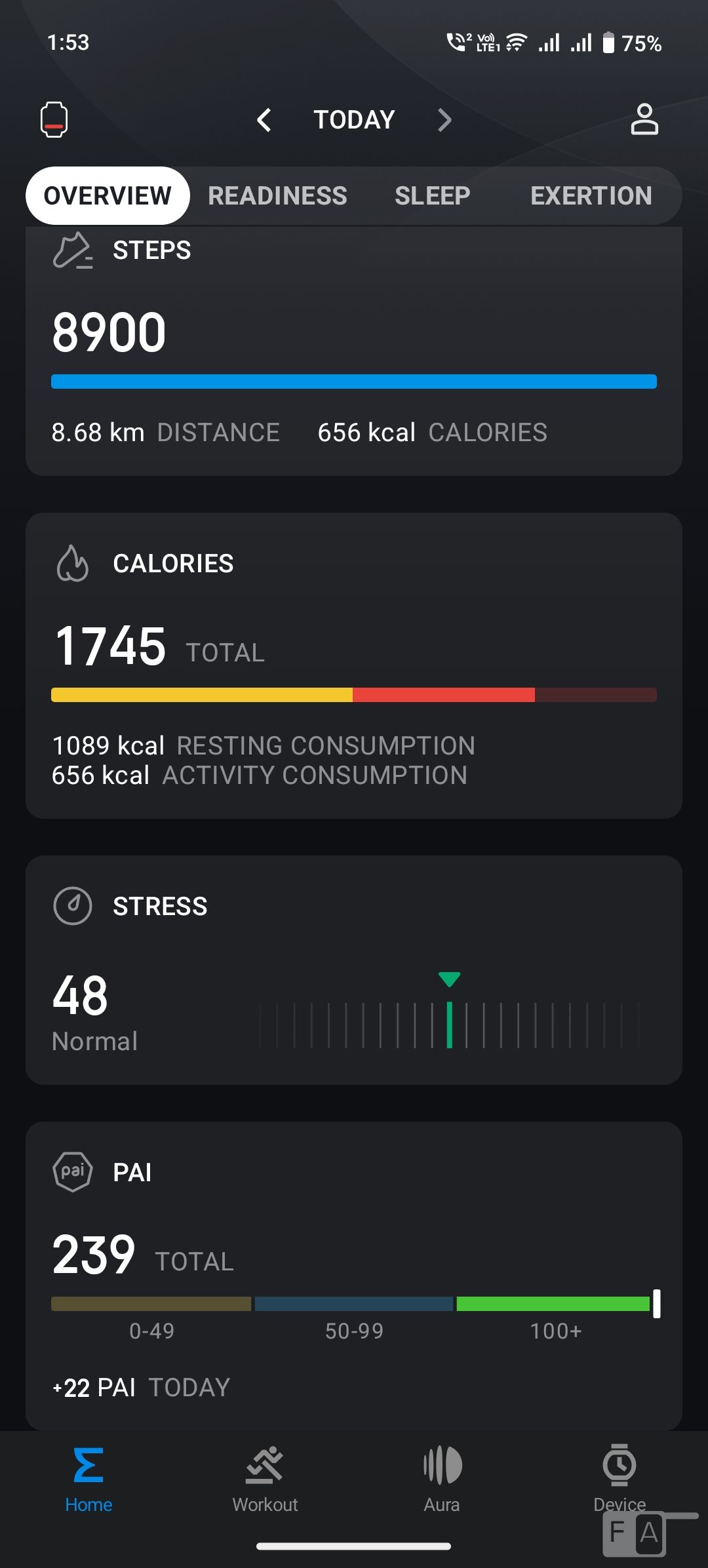Switch to the Exertion tab
This screenshot has width=708, height=1568.
(591, 196)
